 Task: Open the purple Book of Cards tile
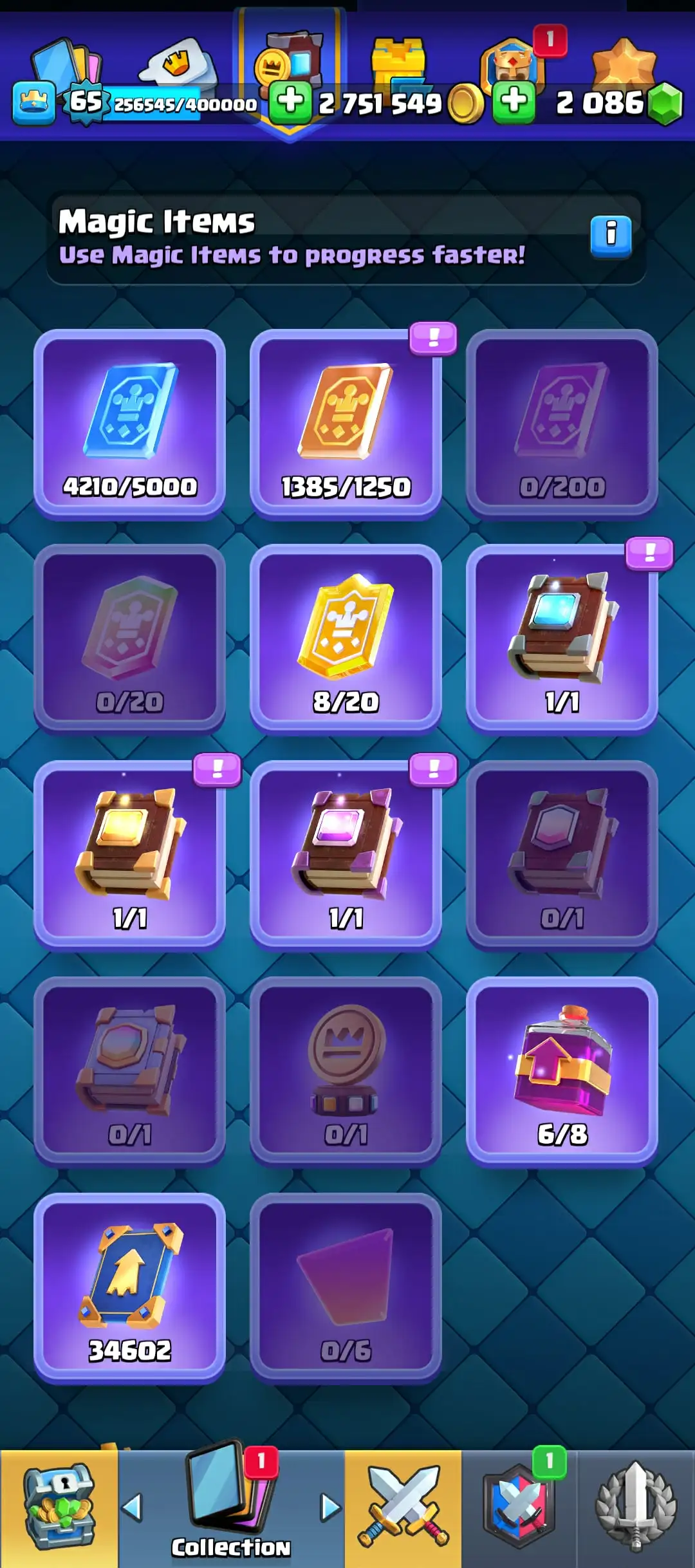click(346, 855)
